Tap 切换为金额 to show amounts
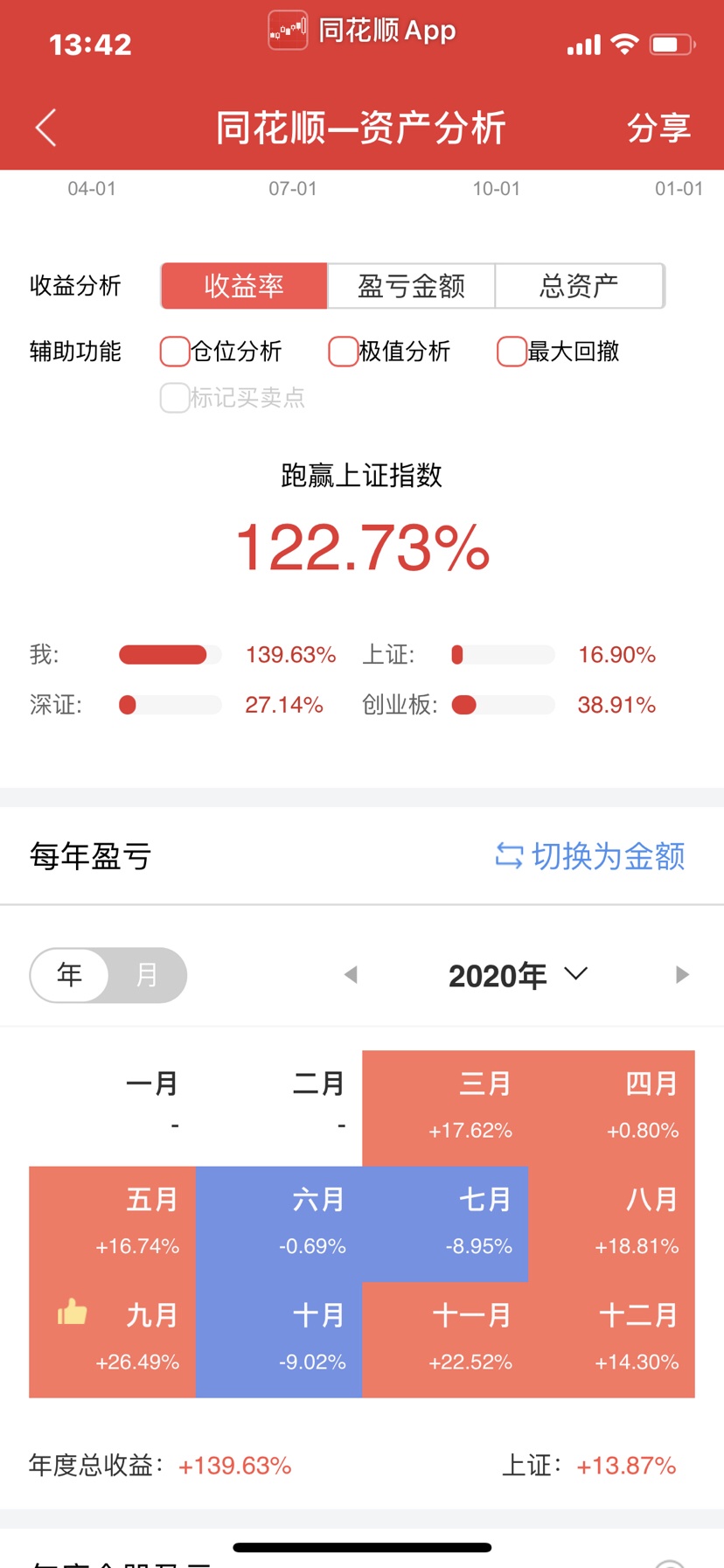This screenshot has height=1568, width=724. click(590, 856)
